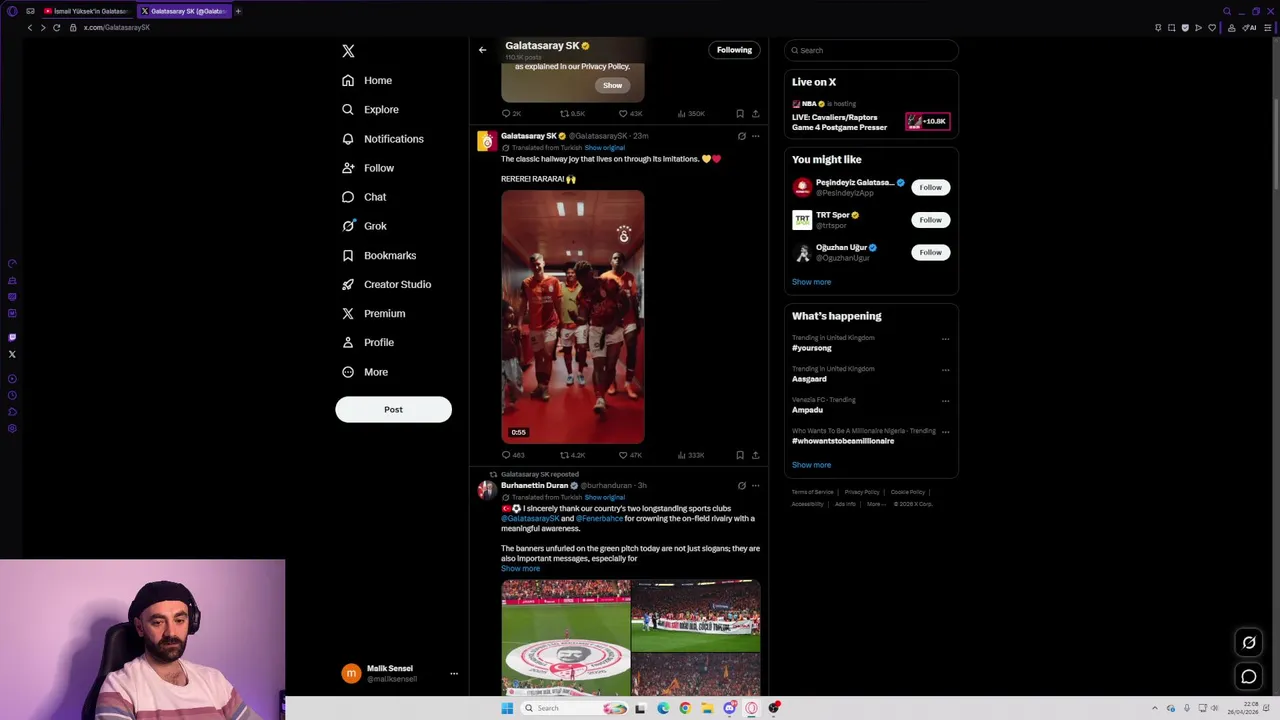This screenshot has width=1280, height=720.
Task: Open the Malik Sensel account menu
Action: coord(453,674)
